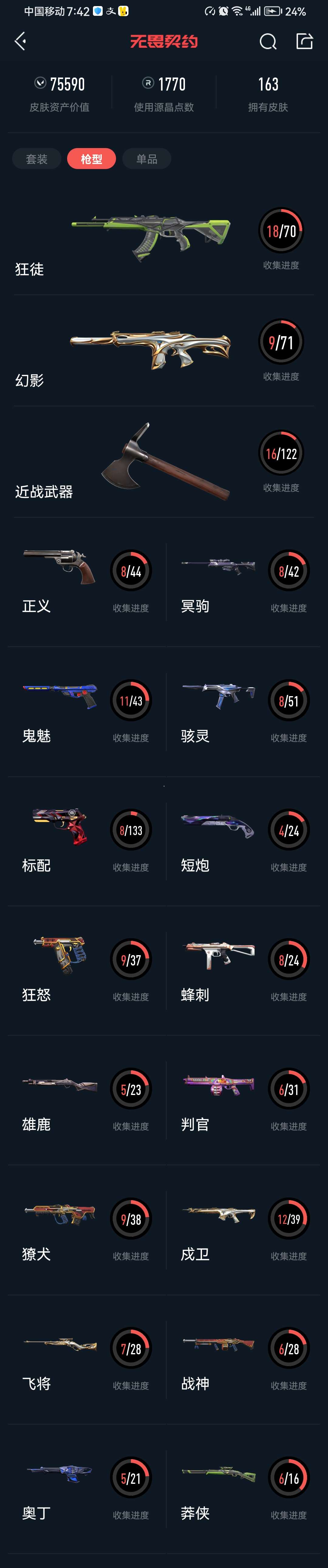Open the search icon in header
328x1568 pixels.
tap(268, 41)
